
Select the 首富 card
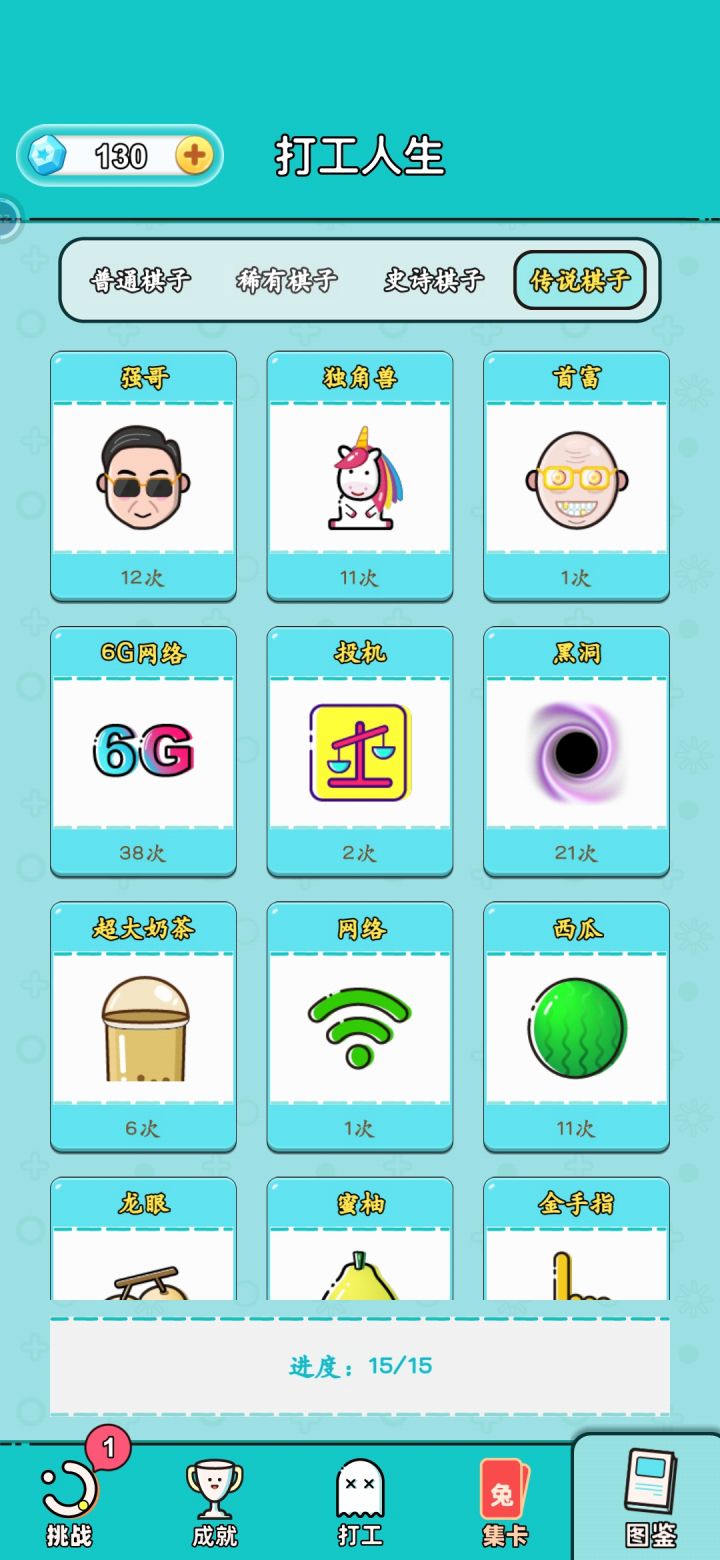[x=576, y=475]
